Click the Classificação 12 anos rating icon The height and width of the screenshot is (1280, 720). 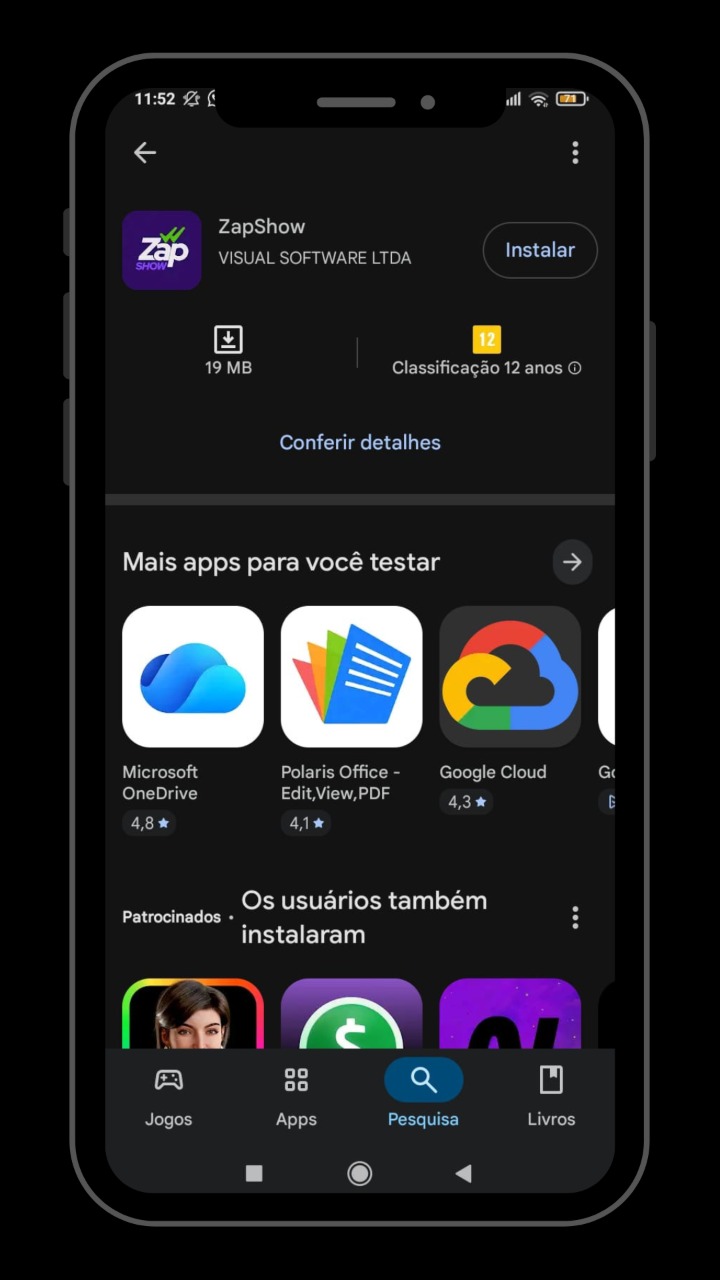click(487, 339)
